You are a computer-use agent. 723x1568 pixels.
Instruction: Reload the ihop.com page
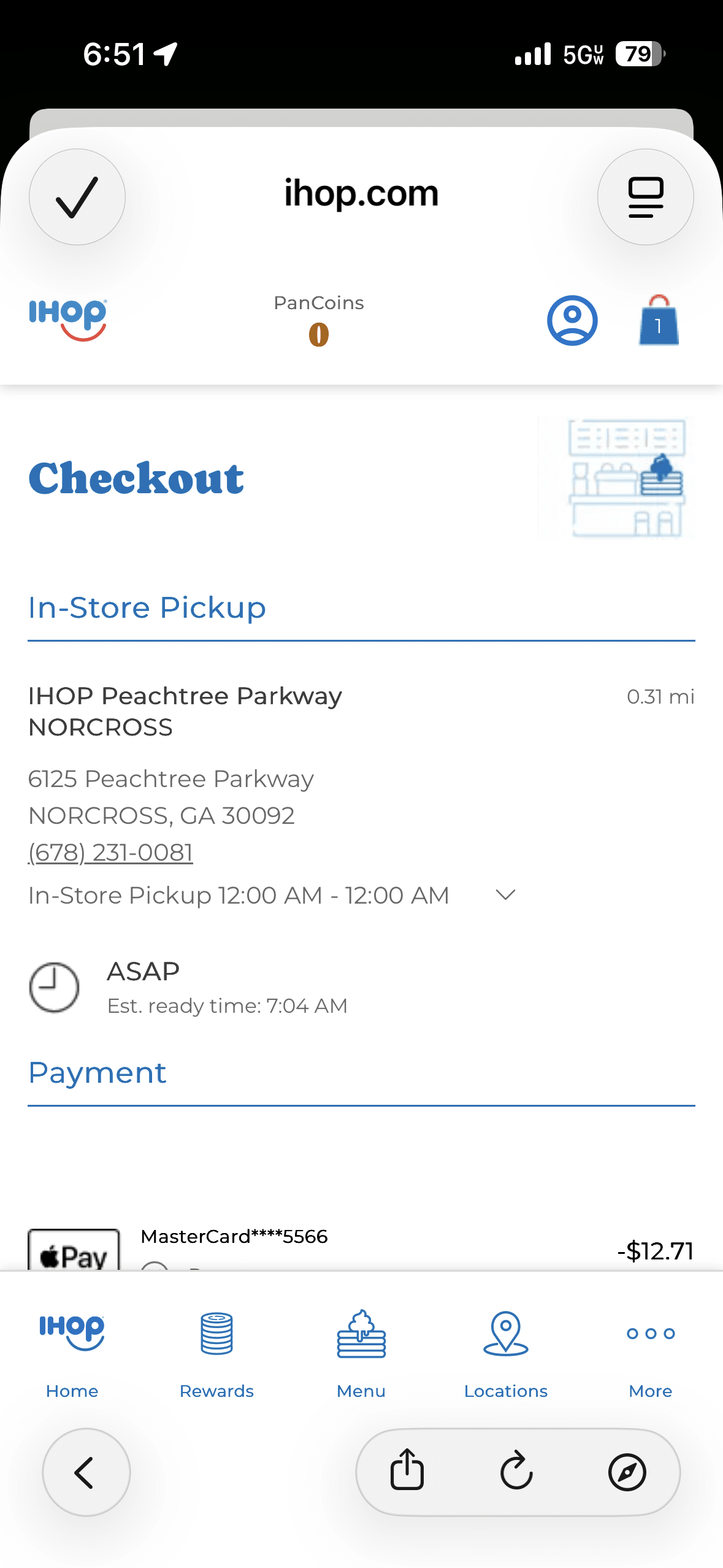click(517, 1470)
